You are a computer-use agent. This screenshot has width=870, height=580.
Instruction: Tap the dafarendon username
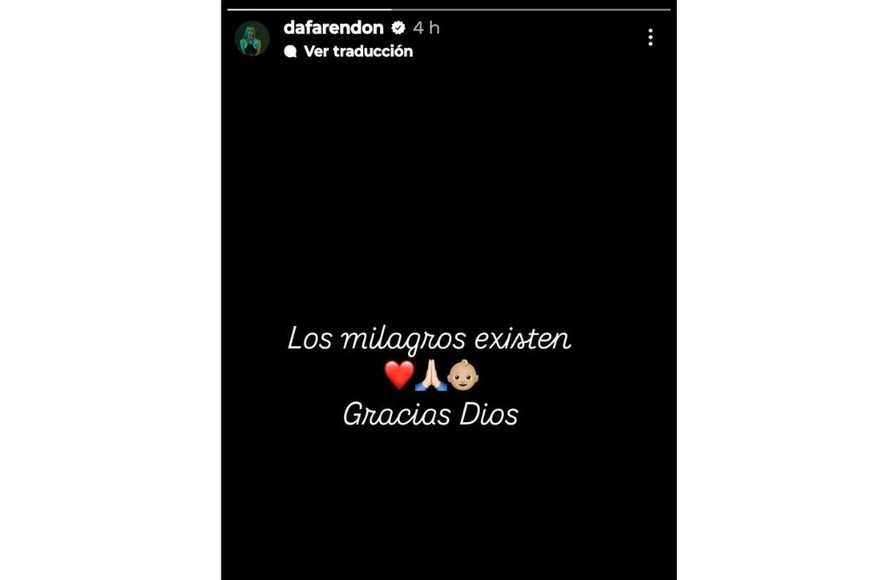[333, 28]
